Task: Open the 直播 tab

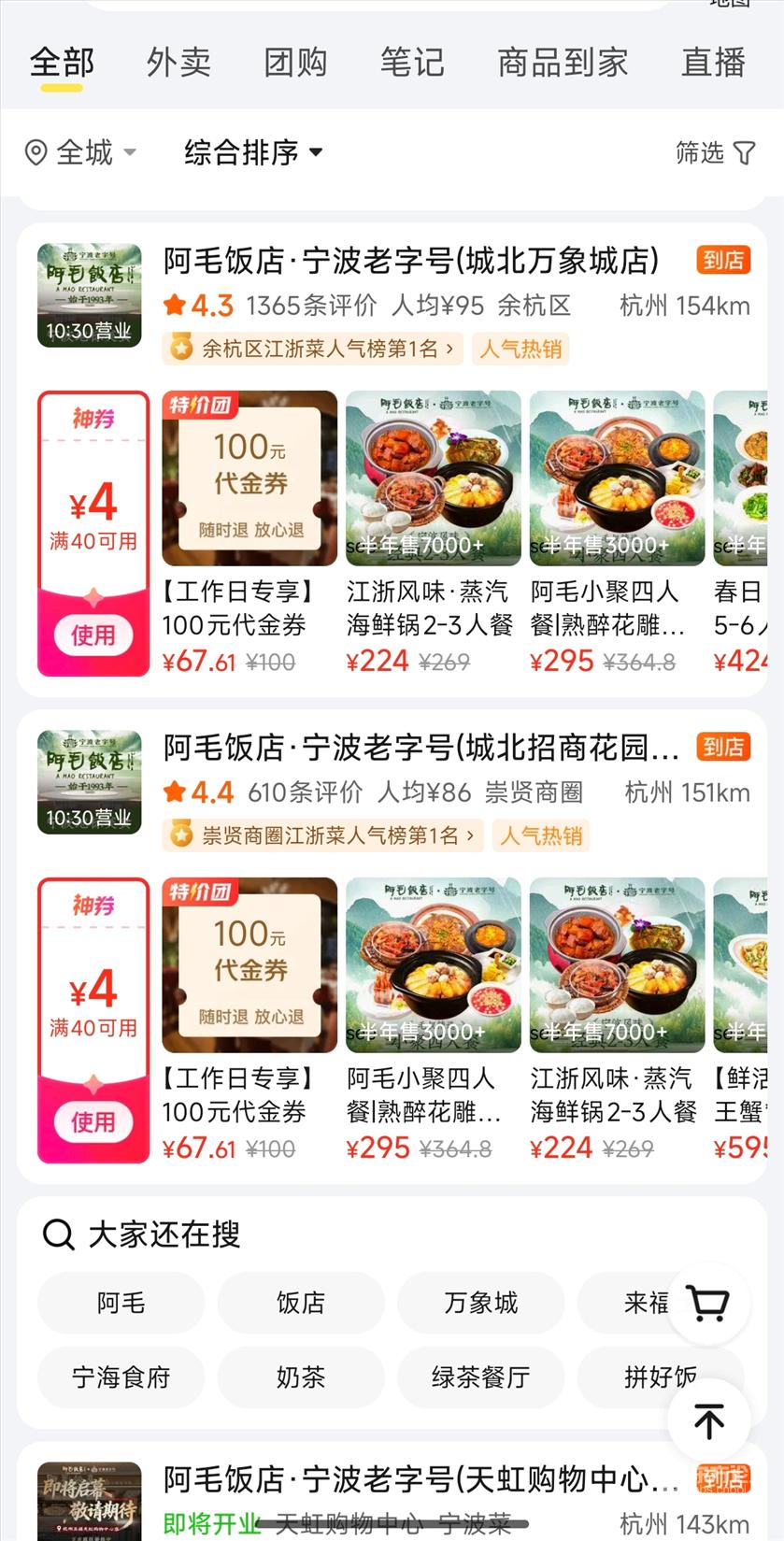Action: 713,63
